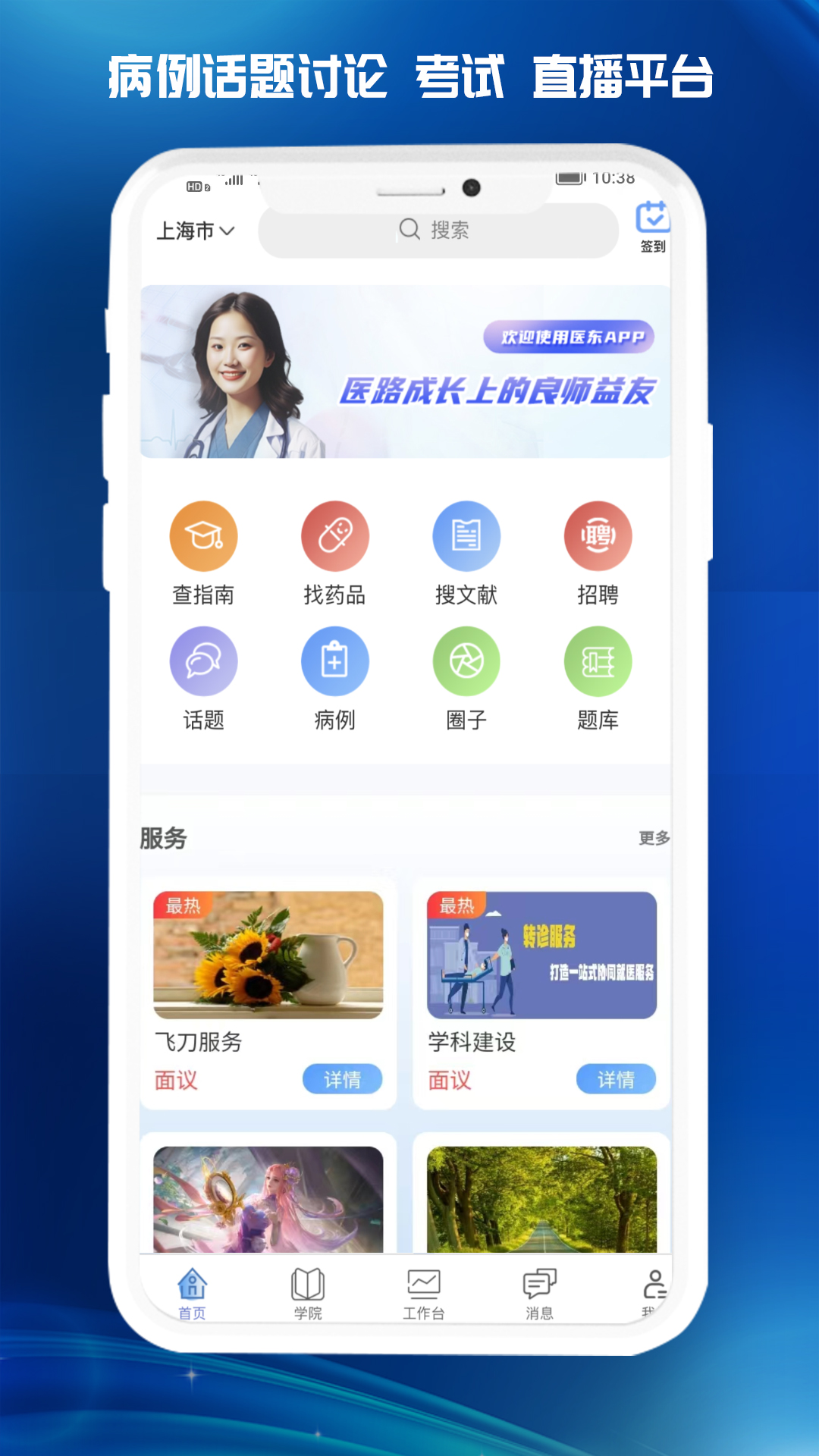Click the 题库 question bank icon
Image resolution: width=819 pixels, height=1456 pixels.
[598, 661]
